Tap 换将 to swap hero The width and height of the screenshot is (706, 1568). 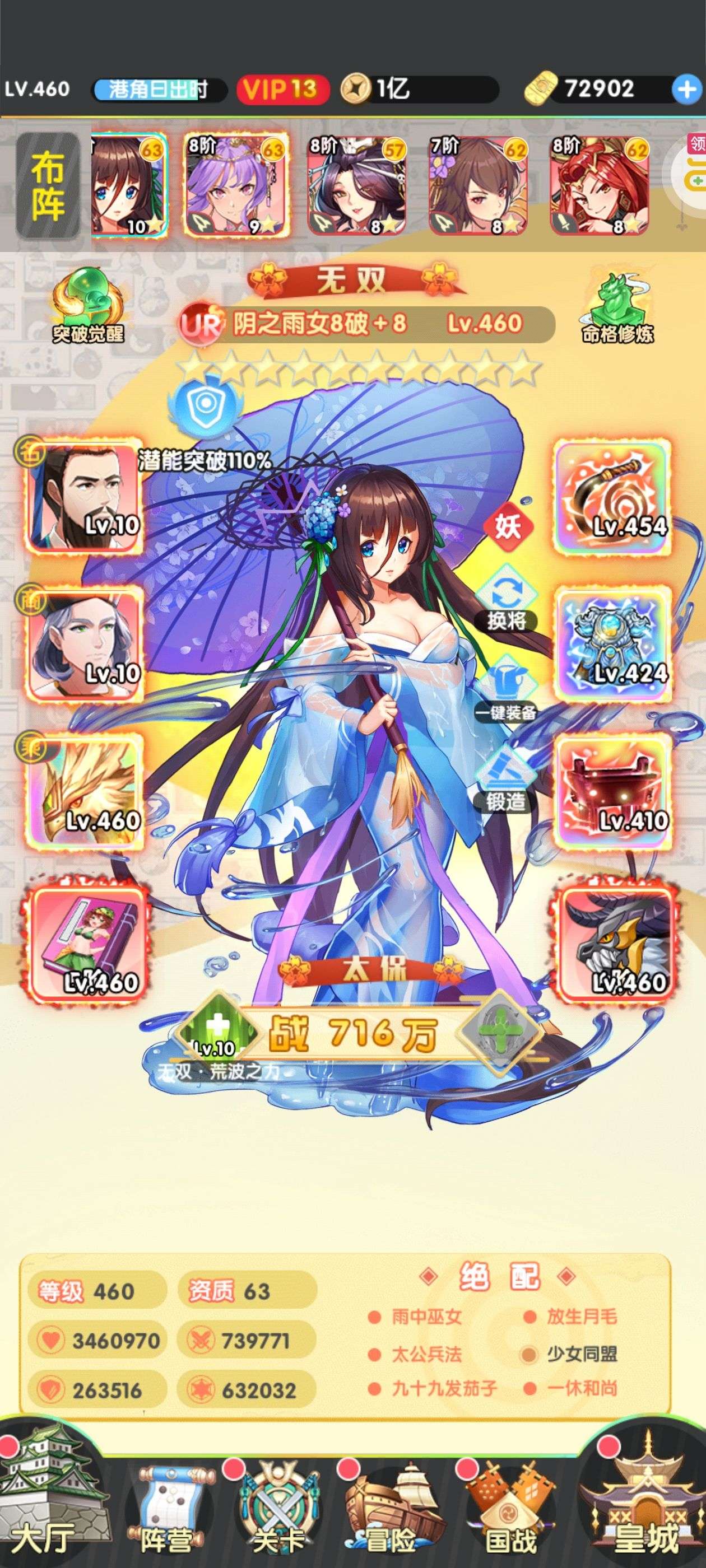[x=507, y=598]
